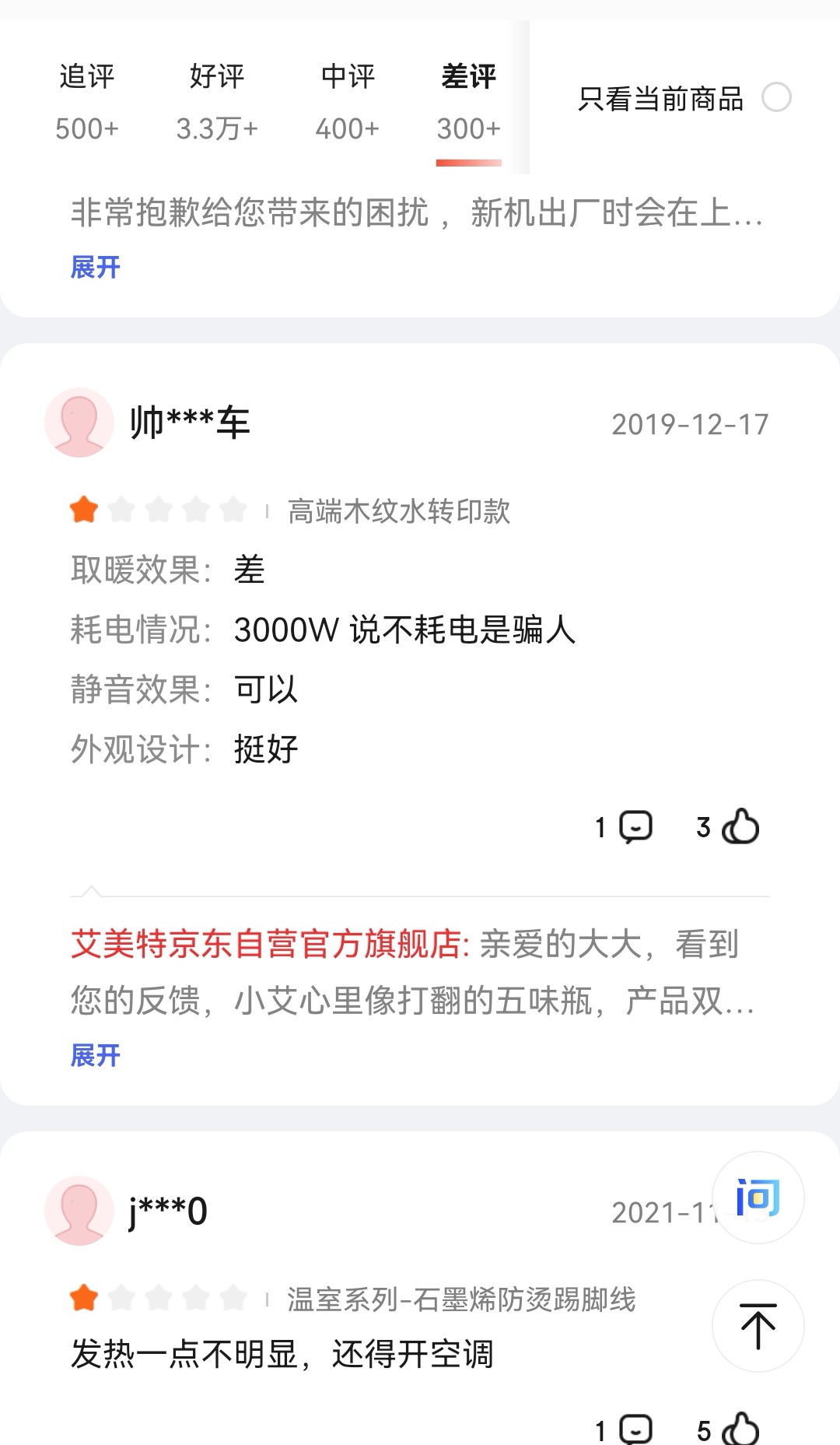The height and width of the screenshot is (1445, 840).
Task: Open 帅***车's profile avatar
Action: 79,423
